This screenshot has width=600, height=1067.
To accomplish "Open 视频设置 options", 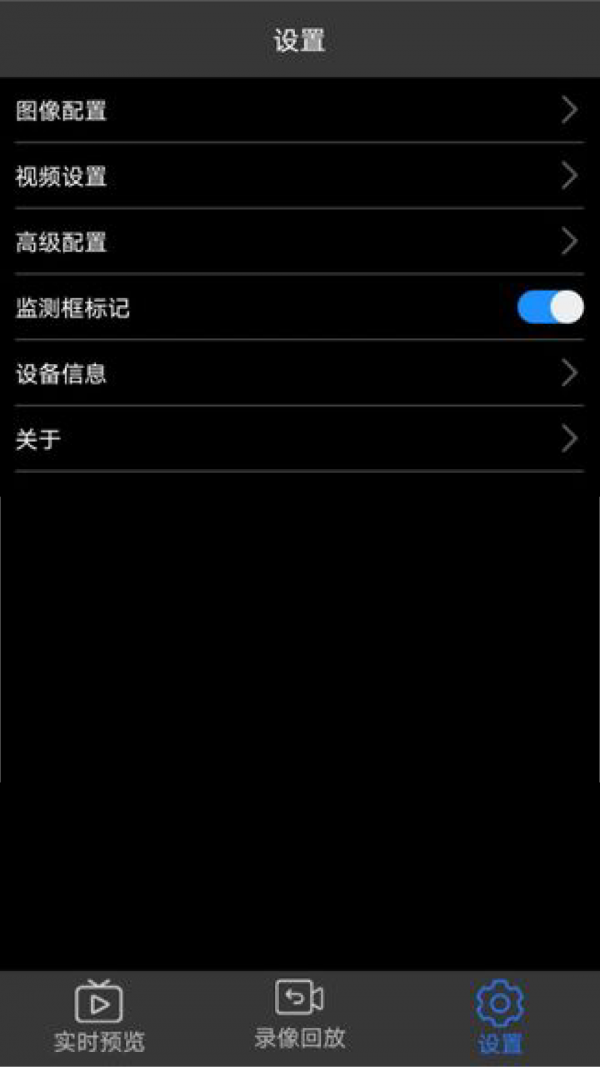I will coord(298,176).
